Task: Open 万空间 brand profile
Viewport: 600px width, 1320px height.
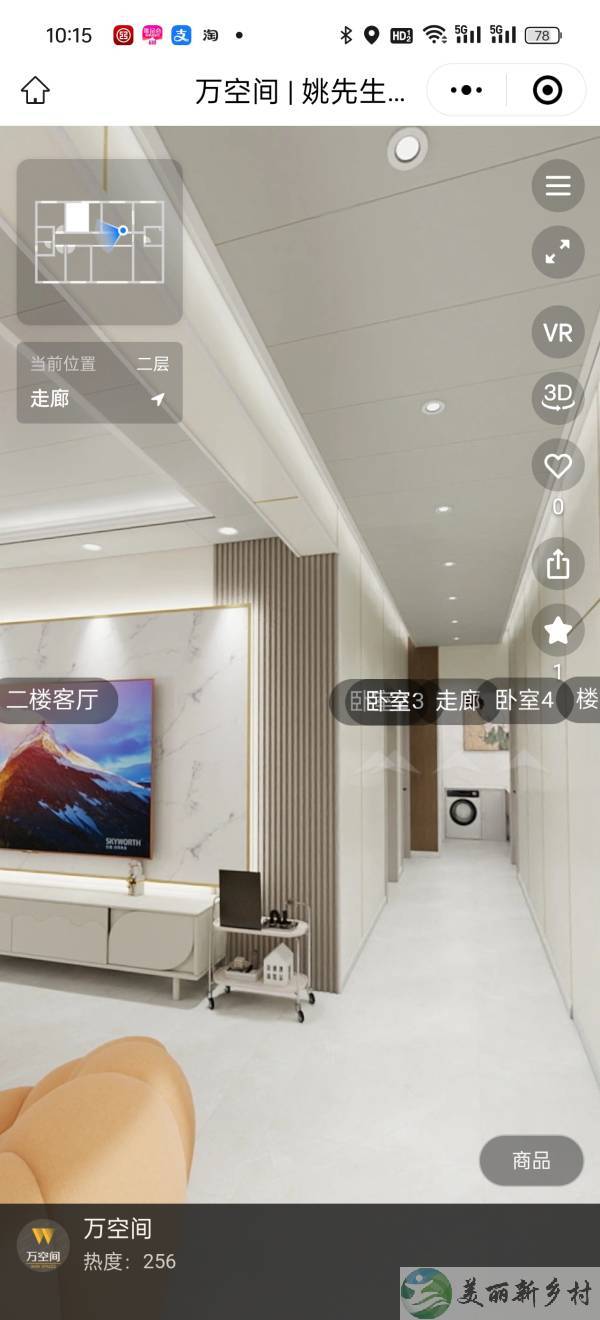Action: pos(43,1246)
